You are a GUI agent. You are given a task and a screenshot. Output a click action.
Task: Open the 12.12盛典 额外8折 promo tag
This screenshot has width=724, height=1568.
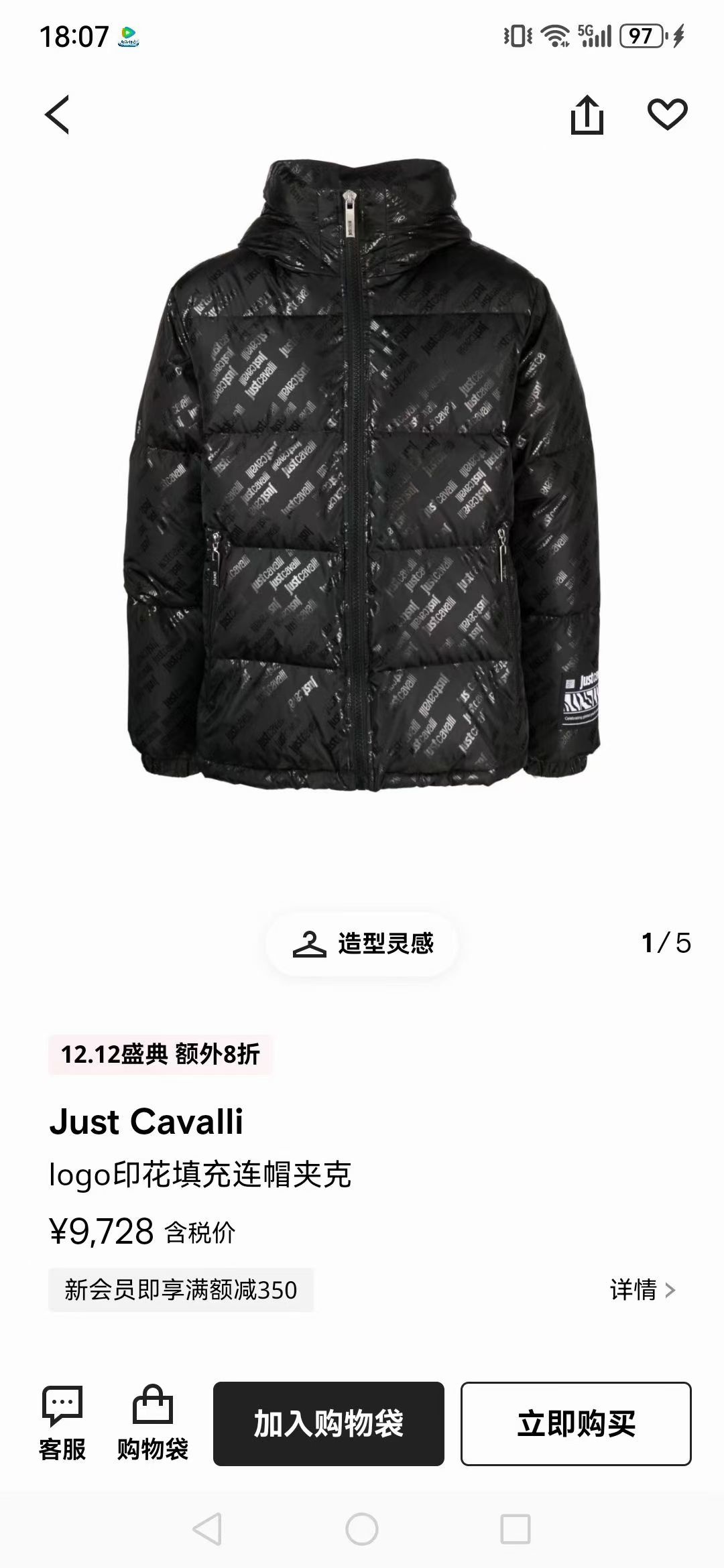160,1054
